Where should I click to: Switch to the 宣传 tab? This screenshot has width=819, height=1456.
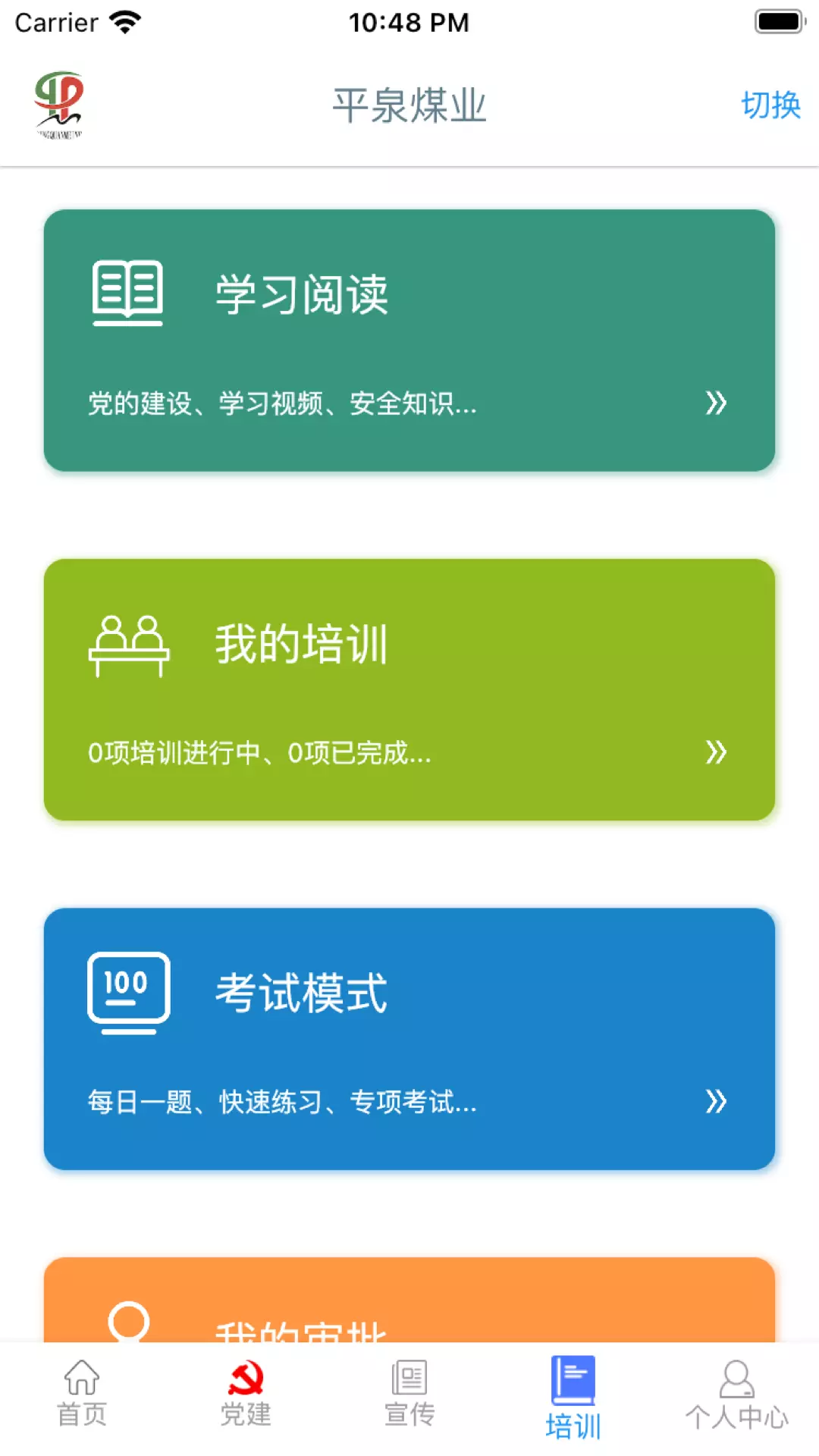[409, 1394]
